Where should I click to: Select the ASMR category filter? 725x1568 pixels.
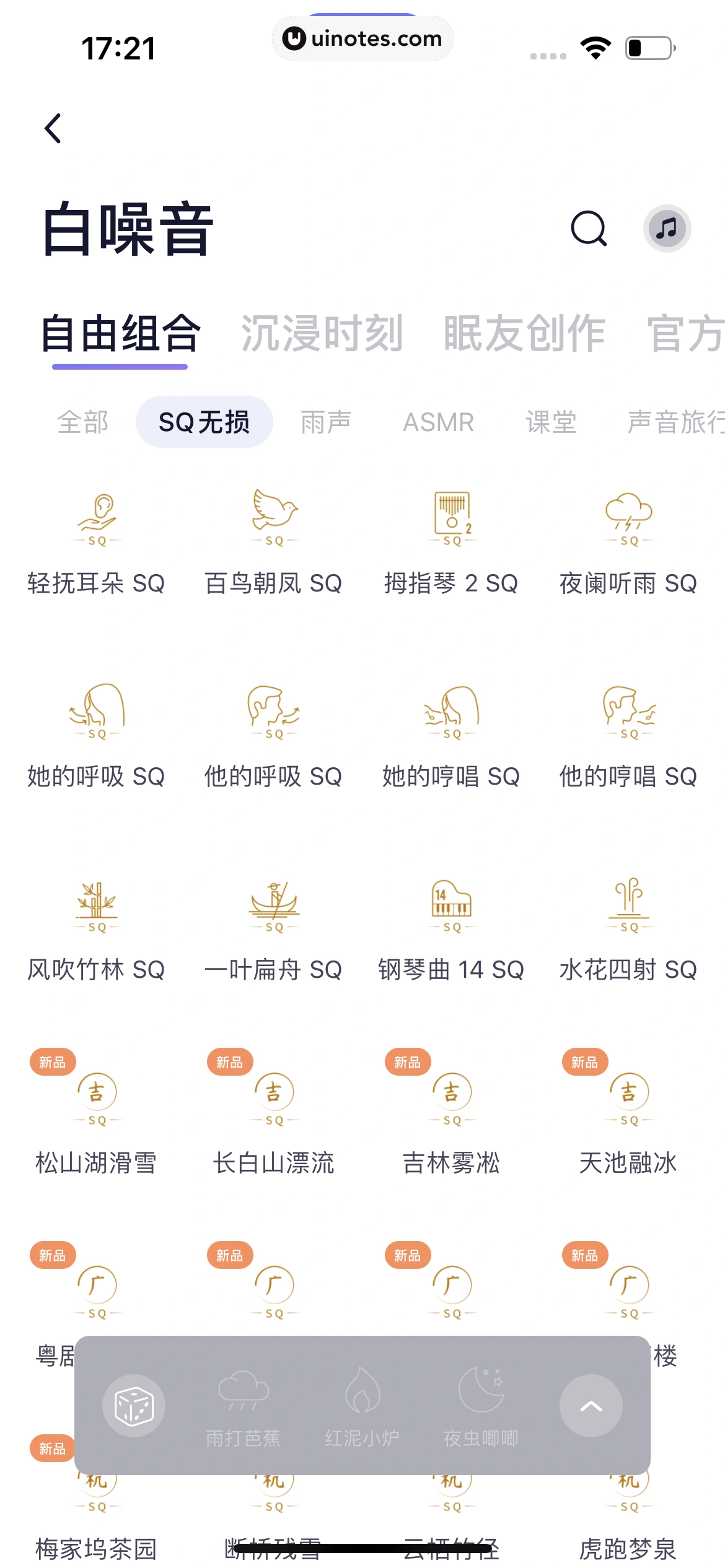coord(437,422)
